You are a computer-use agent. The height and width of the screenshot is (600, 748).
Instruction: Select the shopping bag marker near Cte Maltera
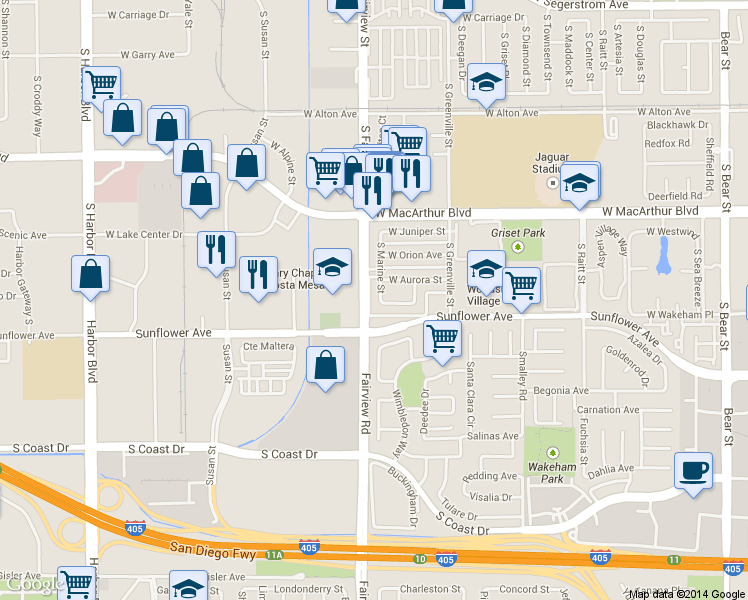[x=325, y=365]
